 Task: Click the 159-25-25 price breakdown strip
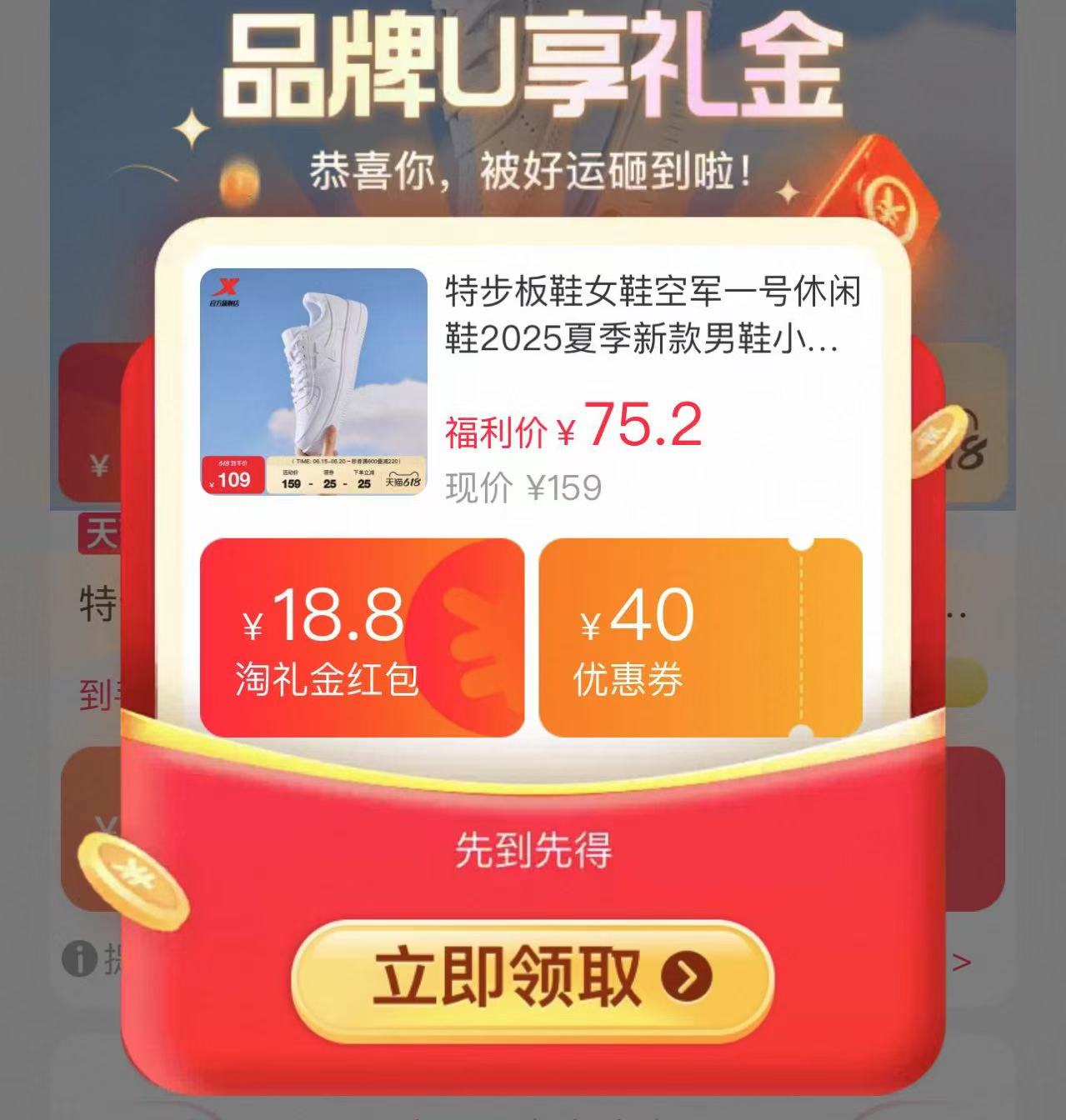328,485
